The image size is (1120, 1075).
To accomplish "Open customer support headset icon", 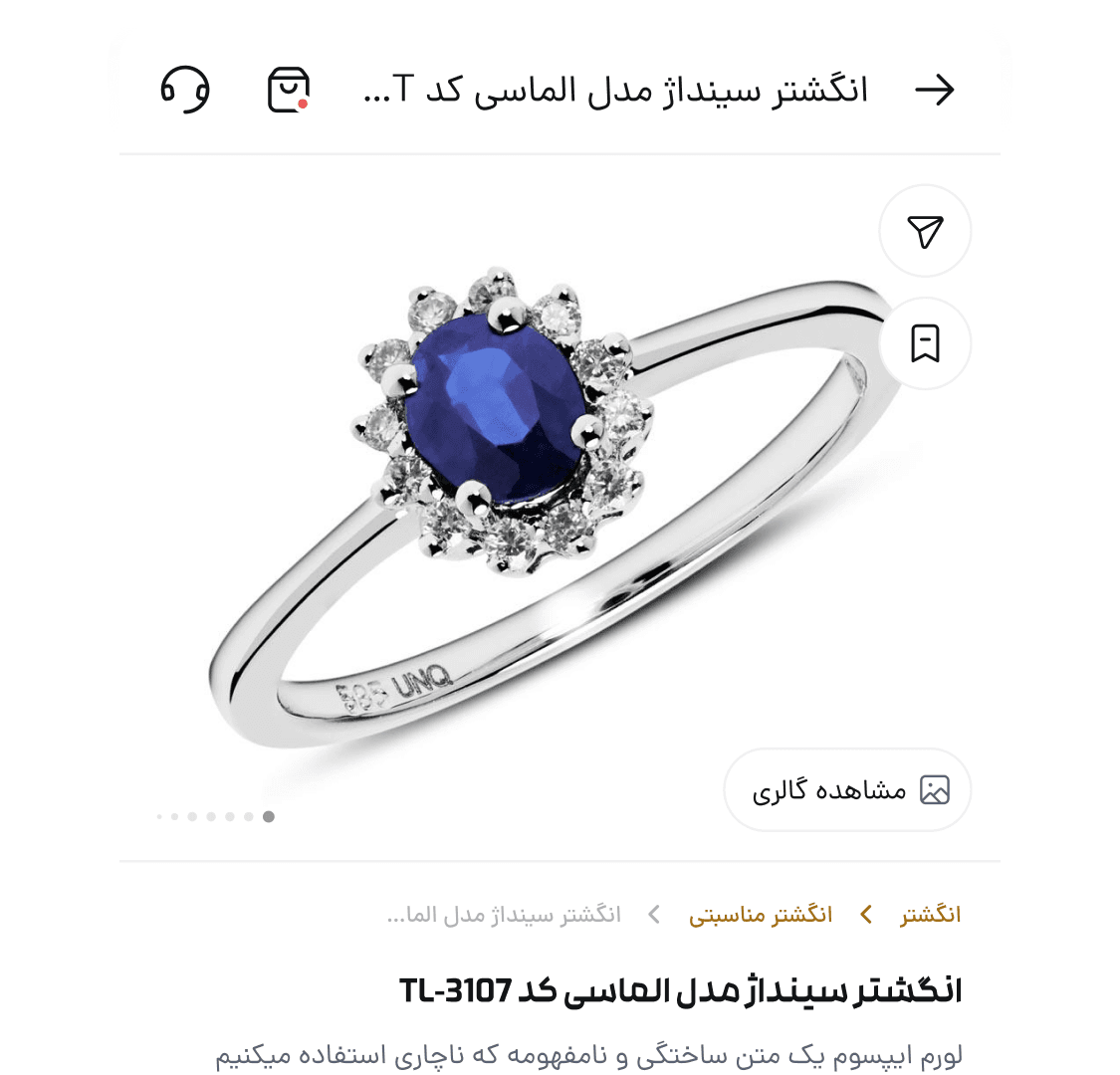I will tap(185, 90).
